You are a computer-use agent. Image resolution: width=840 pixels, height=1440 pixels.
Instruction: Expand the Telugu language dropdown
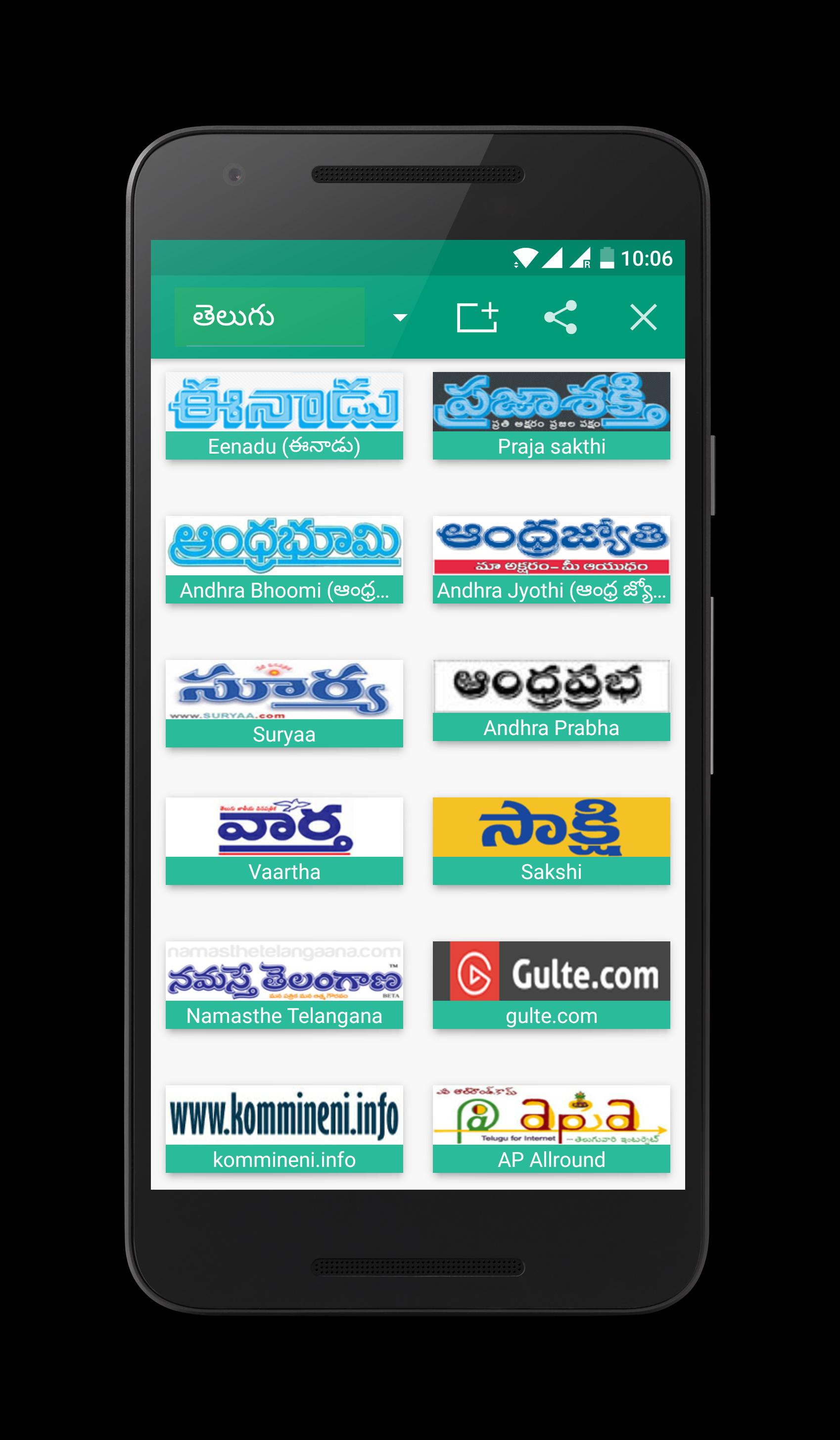pos(400,317)
